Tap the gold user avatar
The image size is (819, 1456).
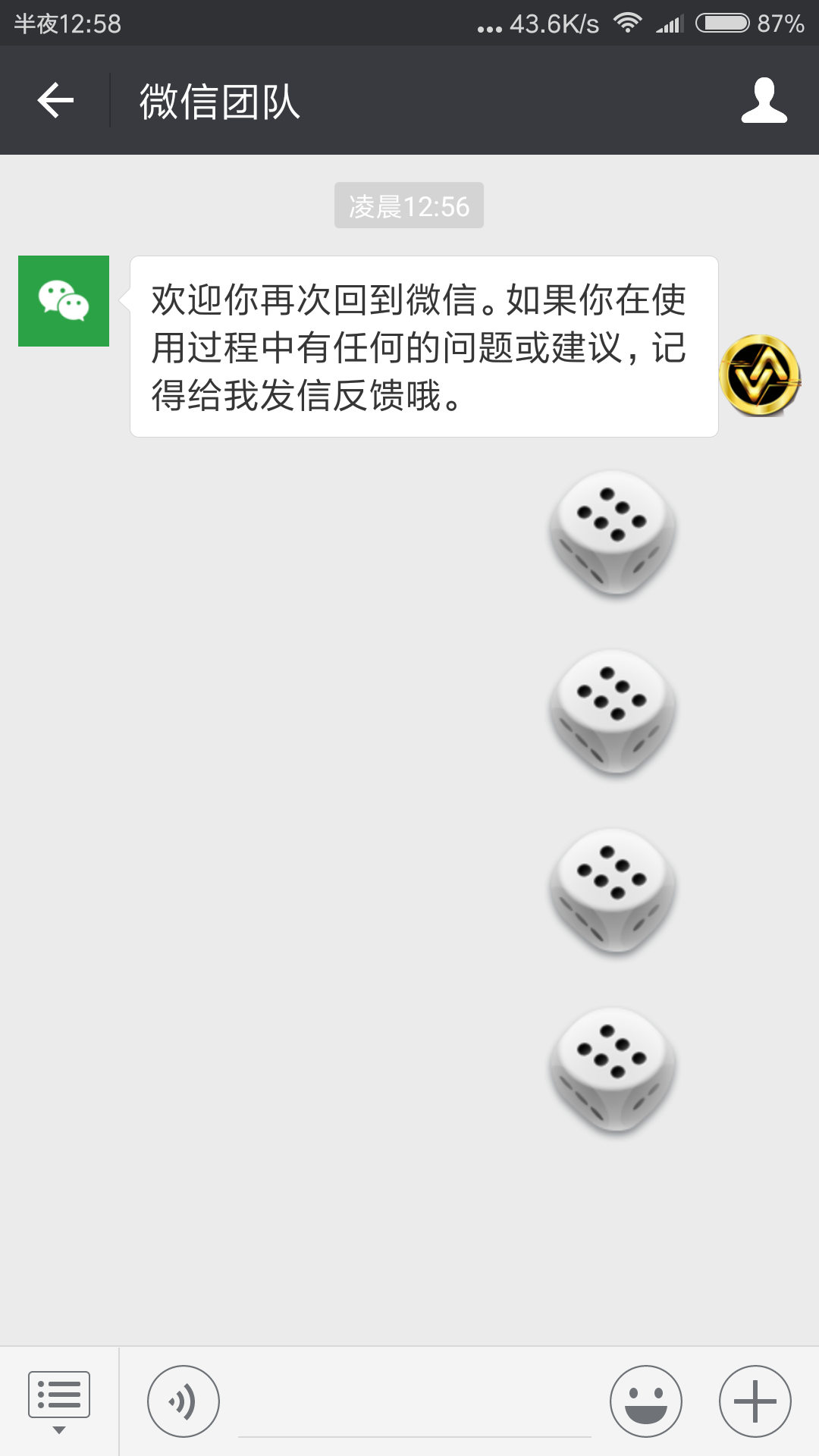760,376
